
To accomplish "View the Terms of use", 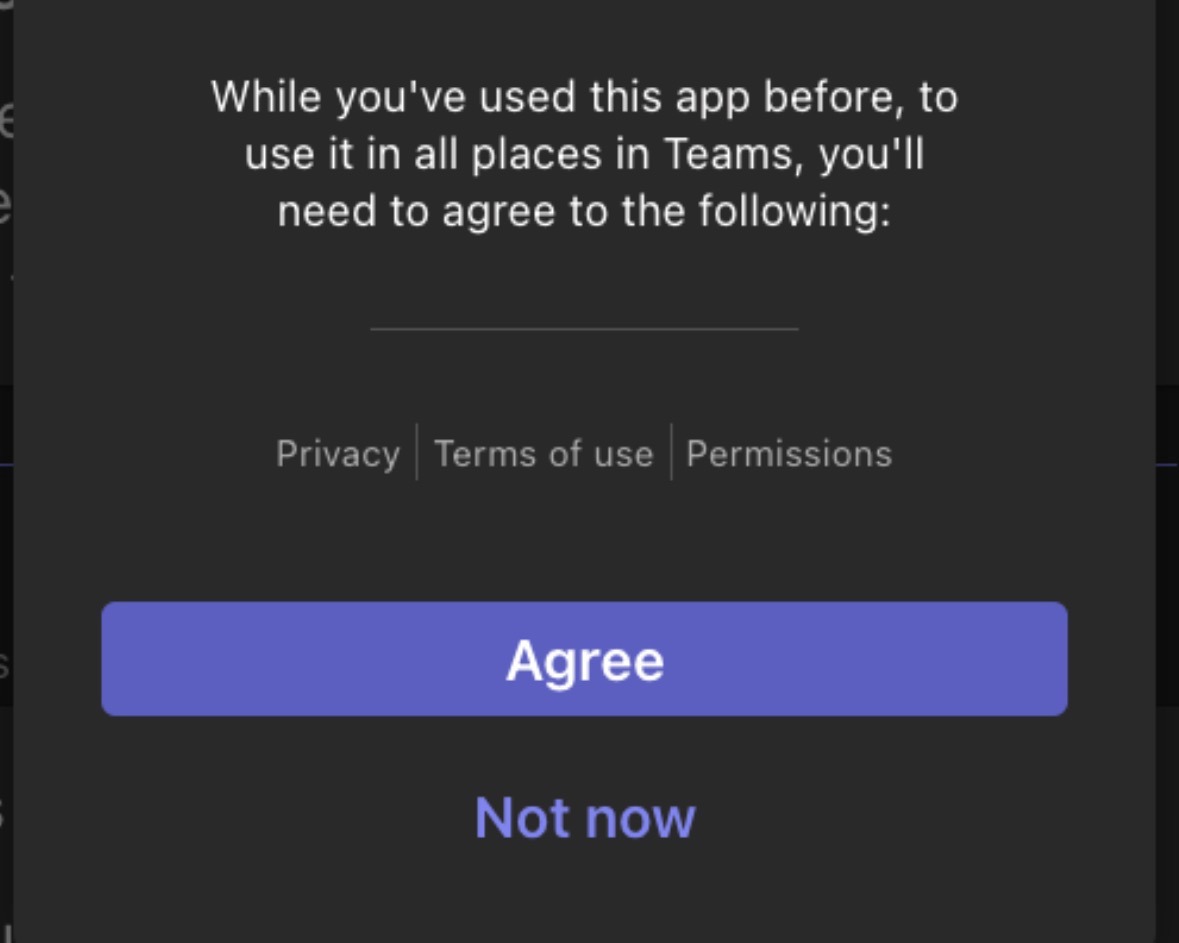I will click(543, 454).
